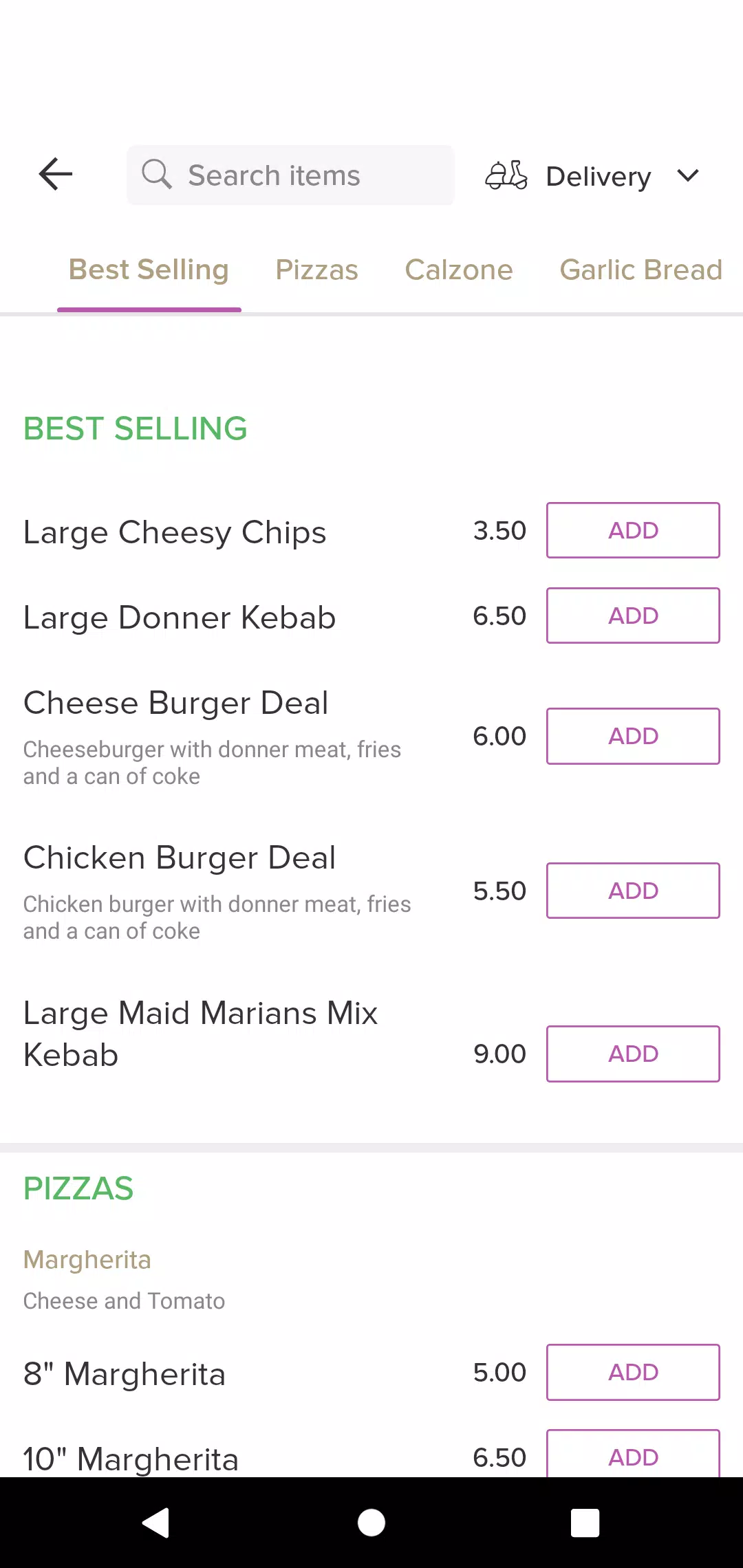Go back using the top arrow

pyautogui.click(x=56, y=174)
